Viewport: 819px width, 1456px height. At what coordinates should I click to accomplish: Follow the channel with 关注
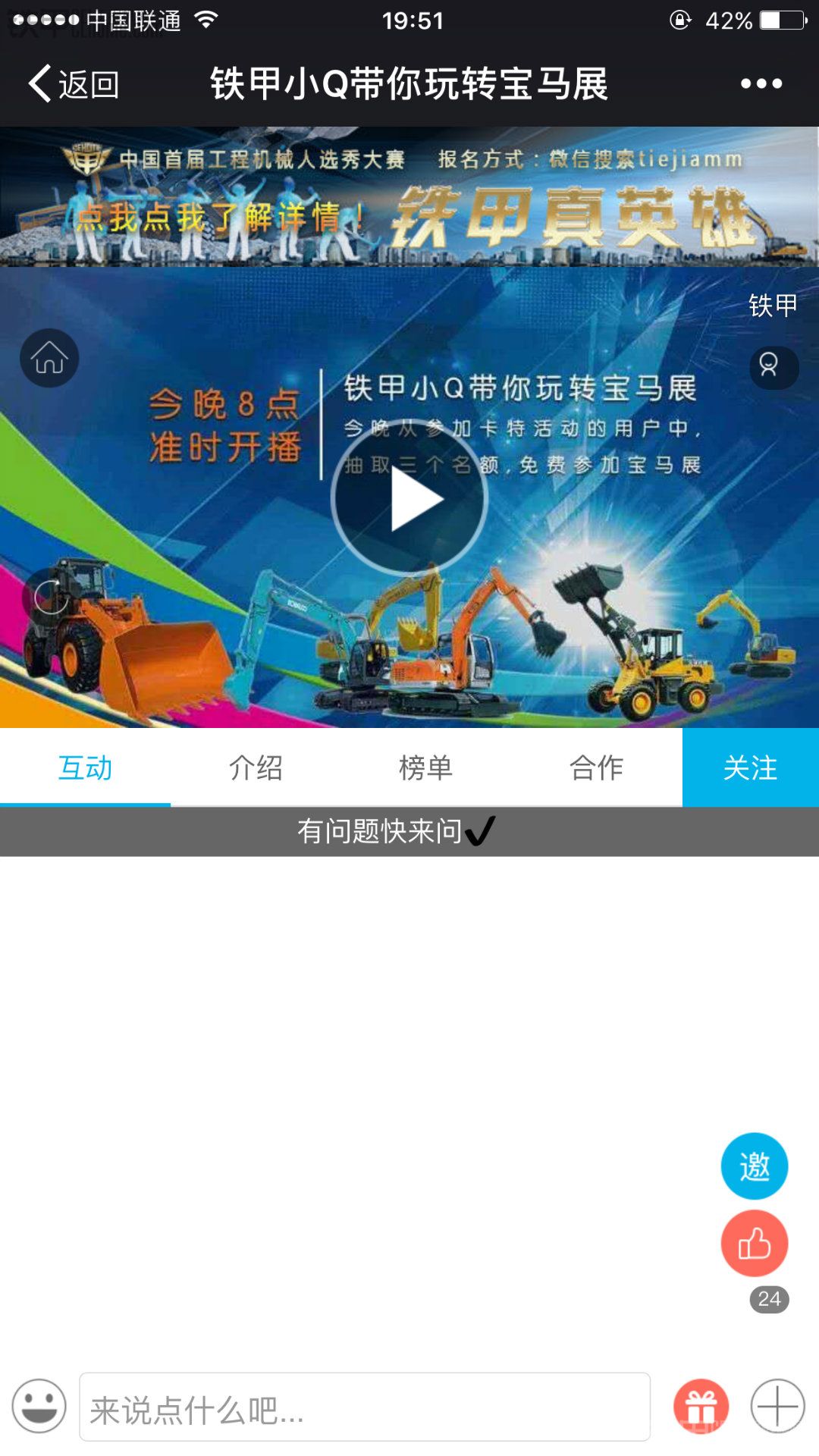click(751, 767)
